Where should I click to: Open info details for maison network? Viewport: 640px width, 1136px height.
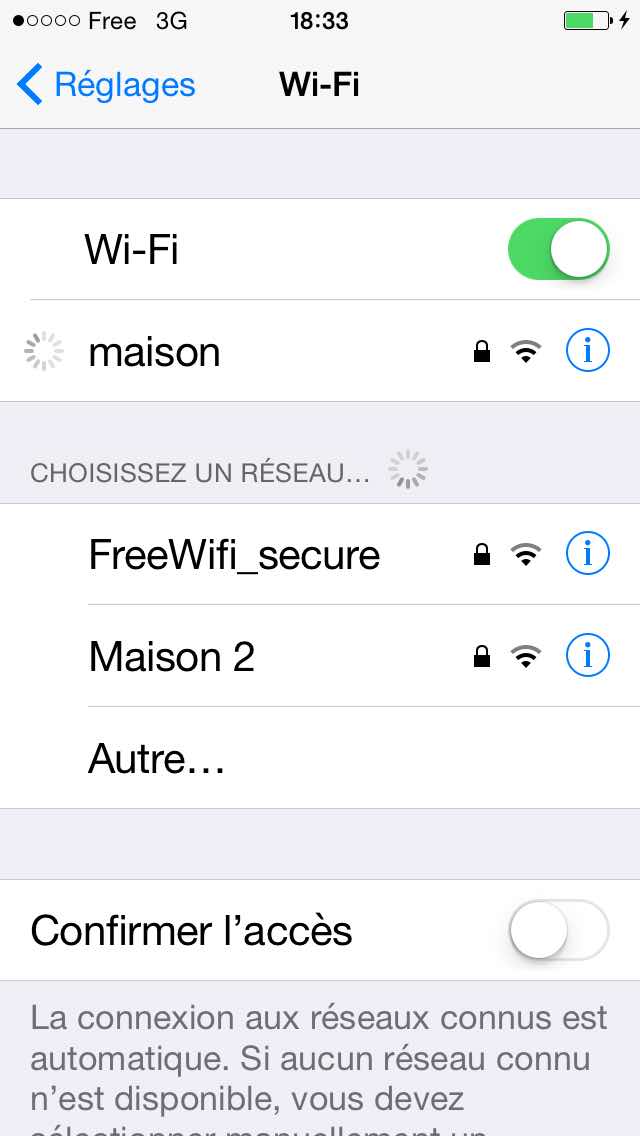pos(588,351)
